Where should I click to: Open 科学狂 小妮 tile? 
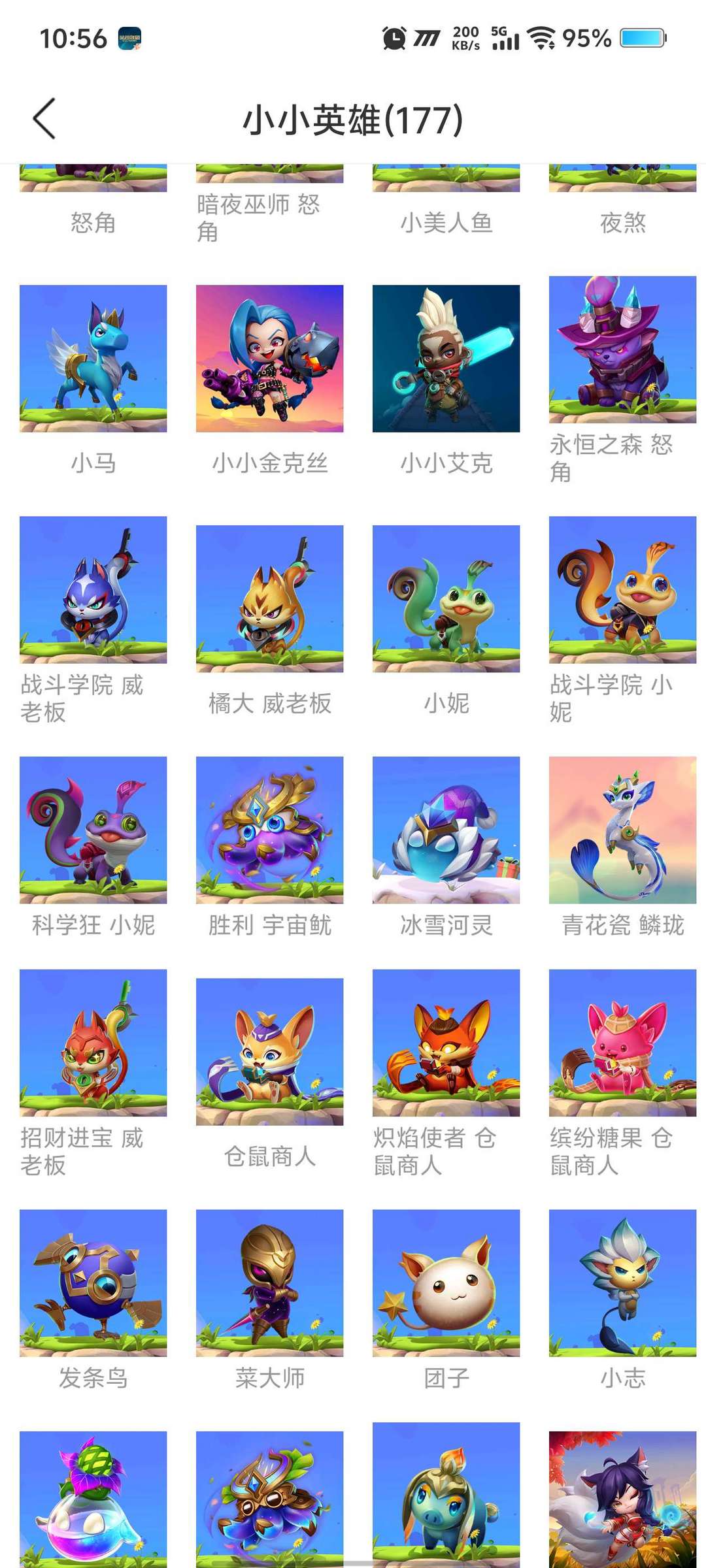click(x=93, y=830)
